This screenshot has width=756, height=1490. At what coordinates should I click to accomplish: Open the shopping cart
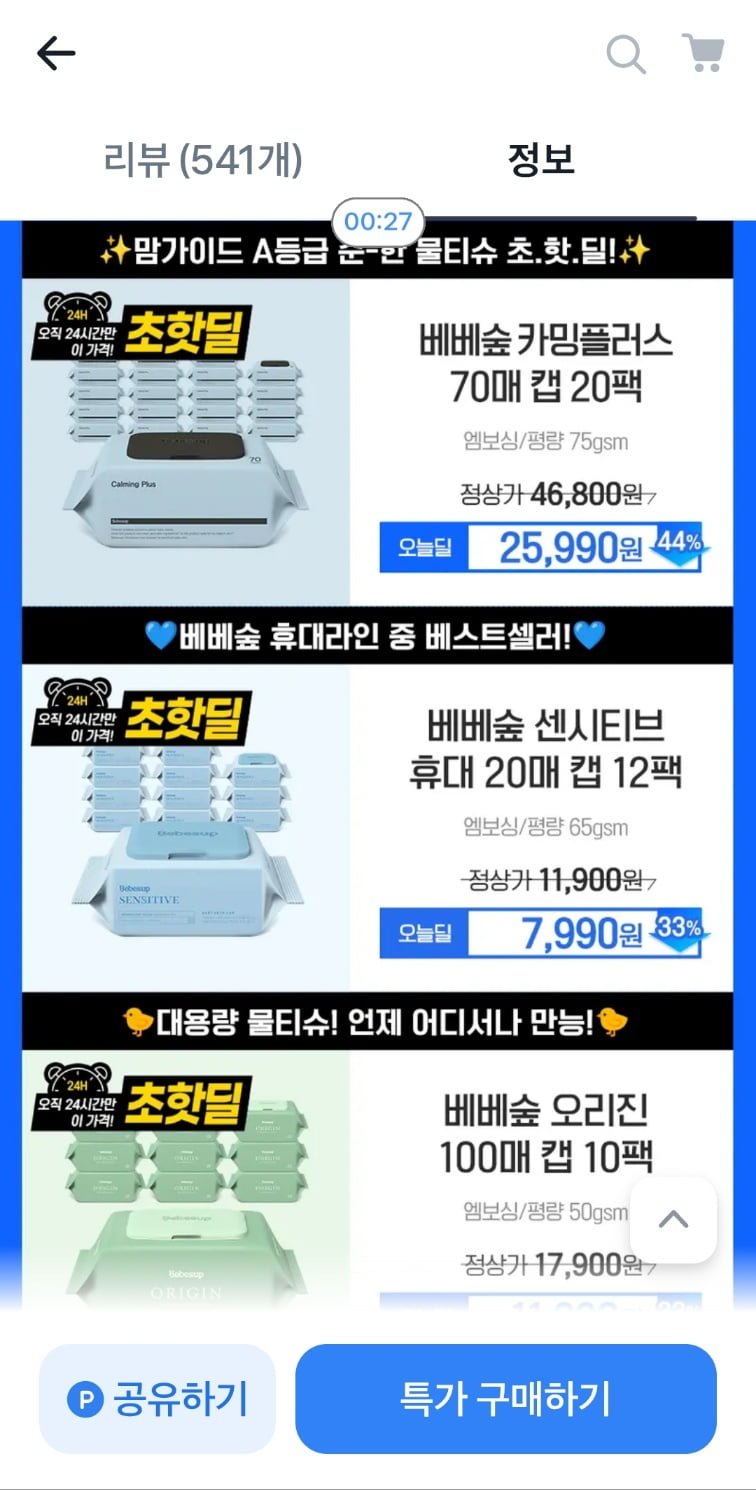pyautogui.click(x=703, y=53)
